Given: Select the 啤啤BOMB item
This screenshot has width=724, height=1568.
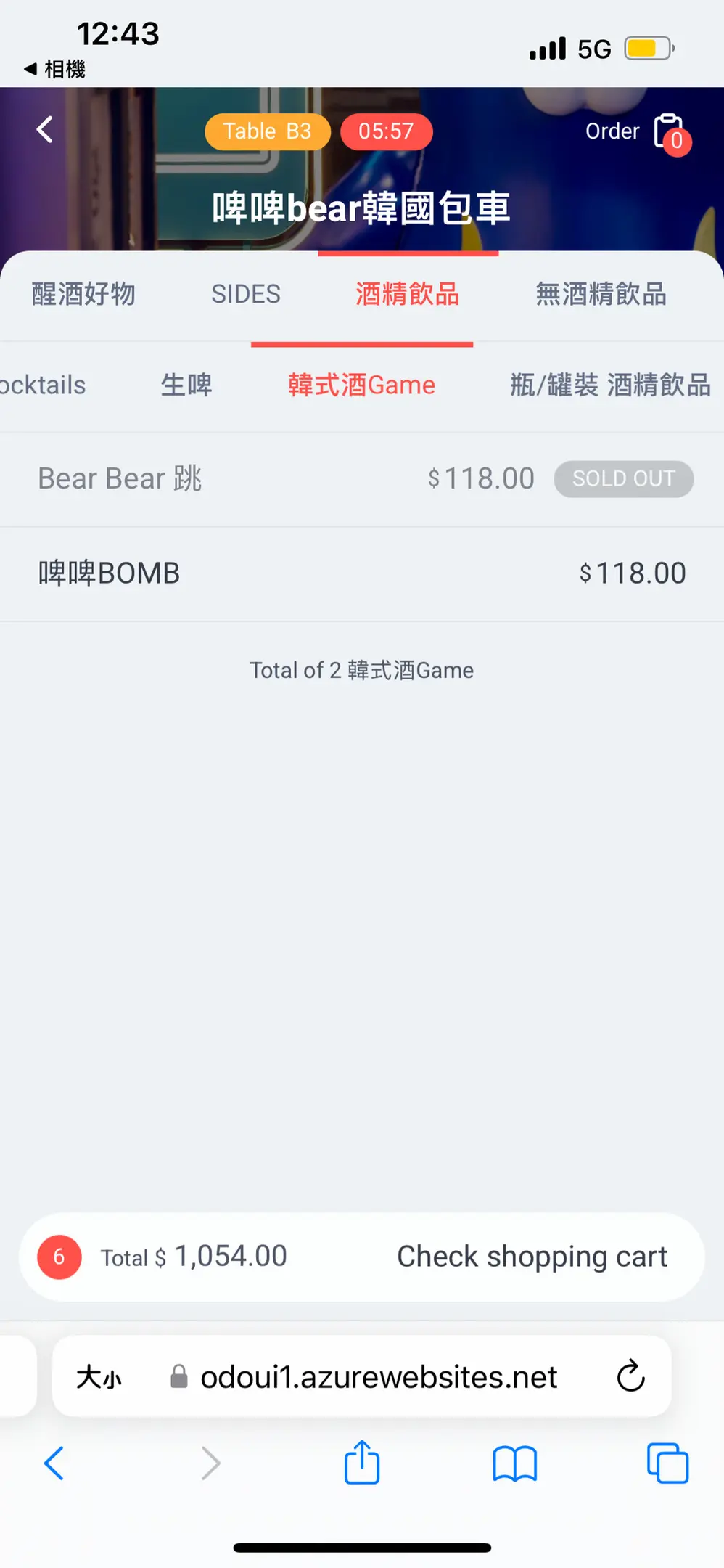Looking at the screenshot, I should 361,573.
